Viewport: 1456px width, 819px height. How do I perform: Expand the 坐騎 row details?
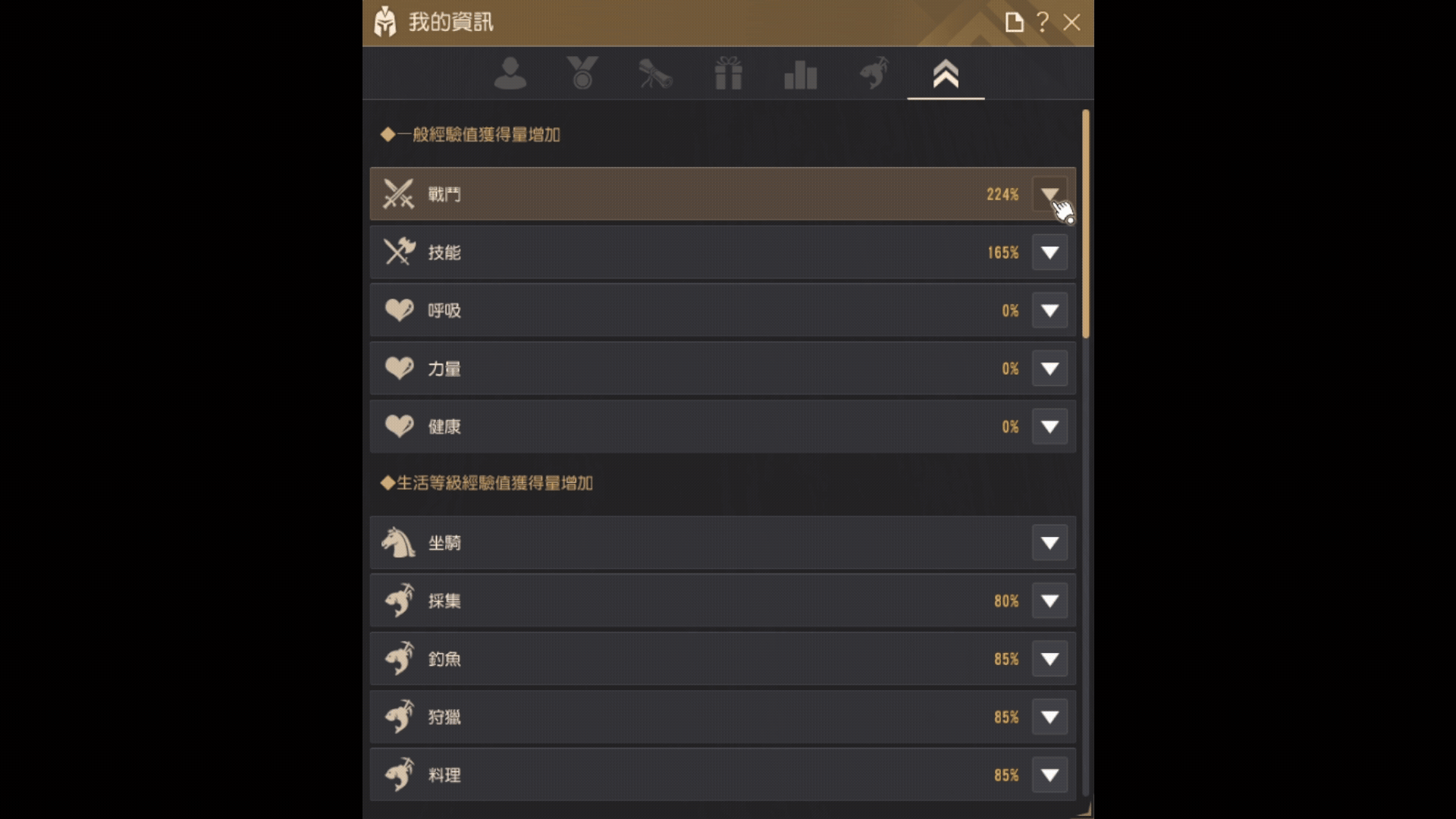click(x=1050, y=543)
